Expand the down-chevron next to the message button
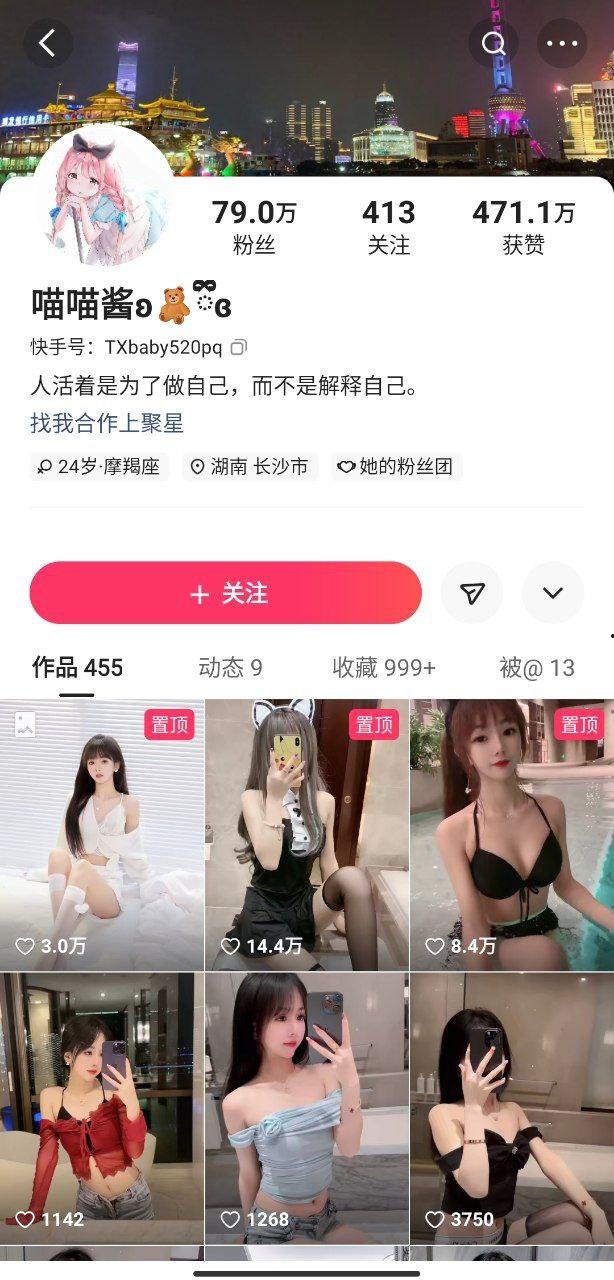 point(552,593)
